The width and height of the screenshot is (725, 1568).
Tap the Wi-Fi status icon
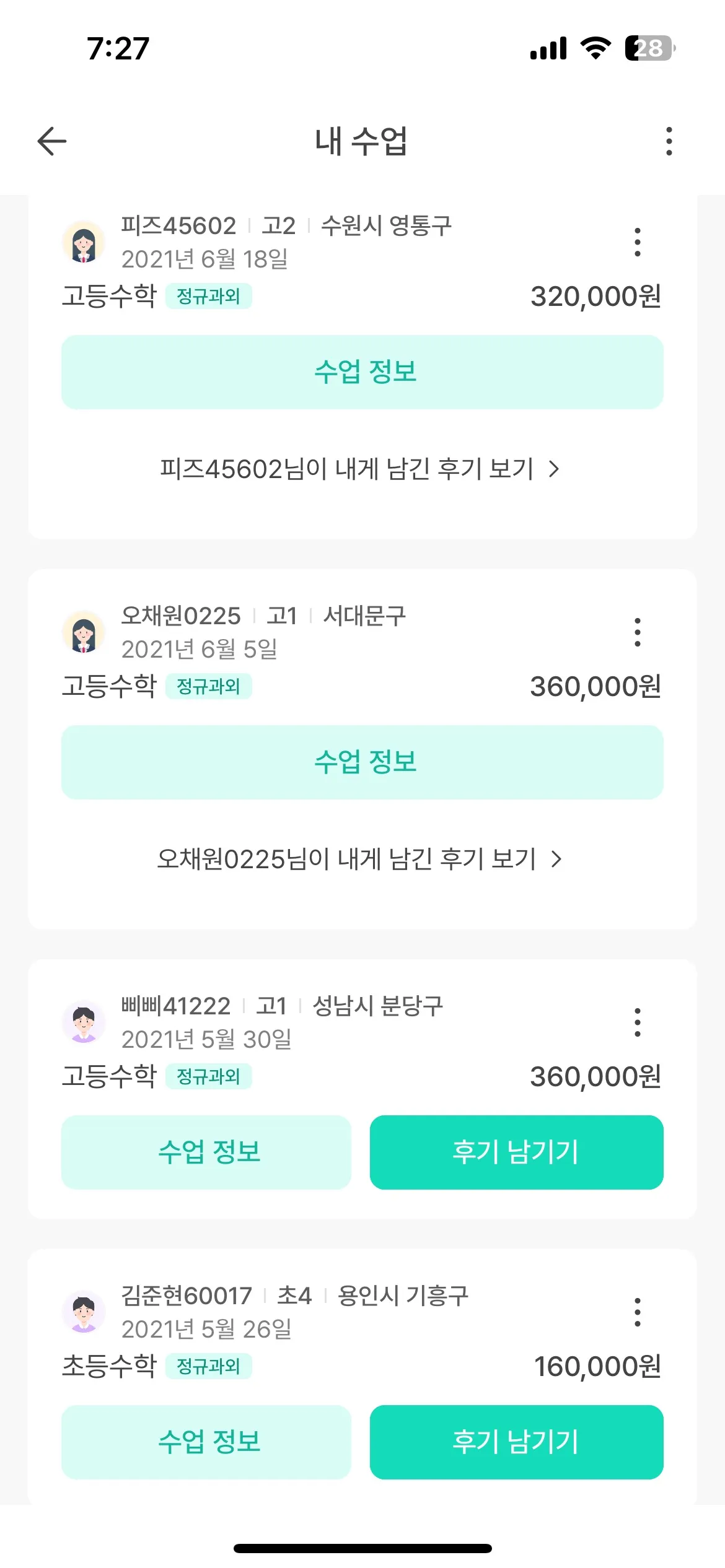pos(595,48)
